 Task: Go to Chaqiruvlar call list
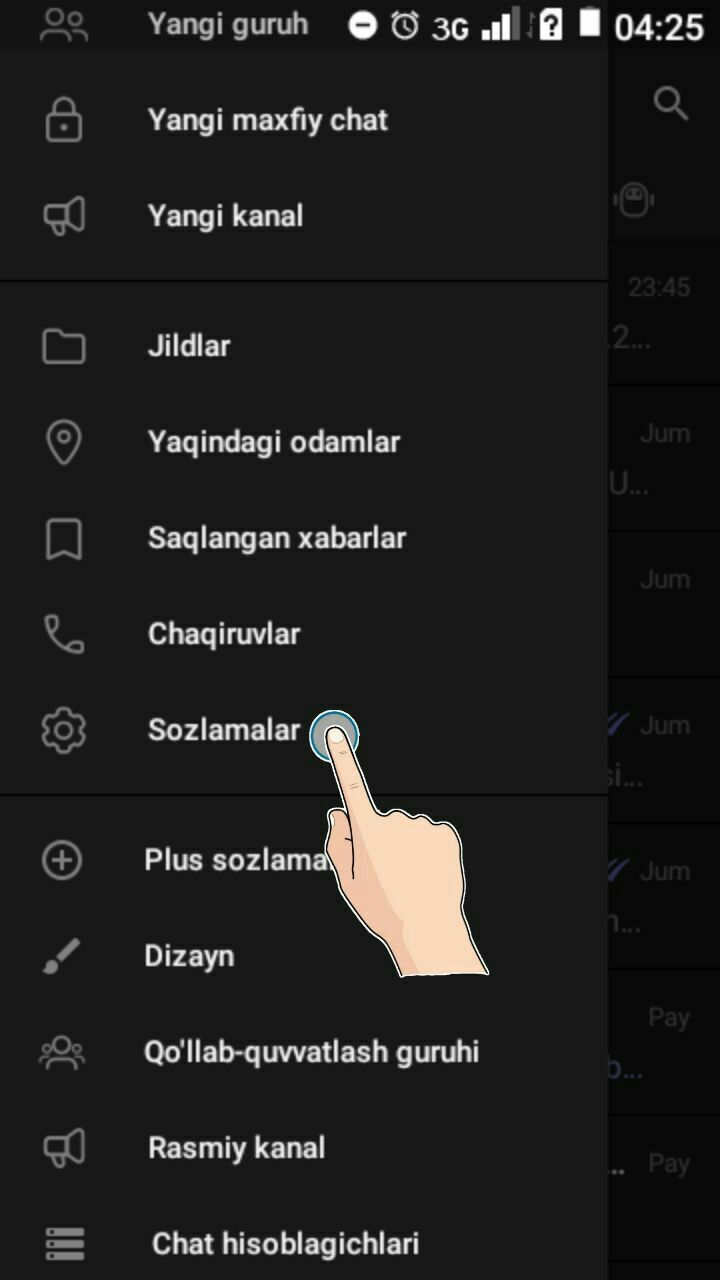(x=223, y=634)
